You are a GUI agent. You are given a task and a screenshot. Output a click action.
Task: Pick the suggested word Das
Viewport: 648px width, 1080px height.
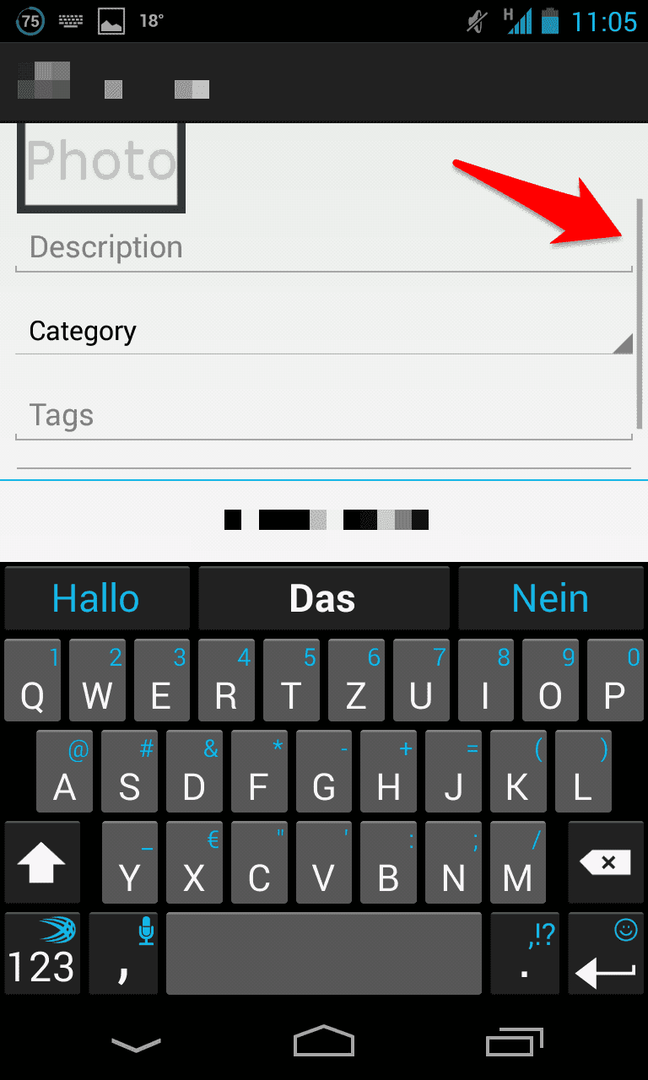click(323, 599)
